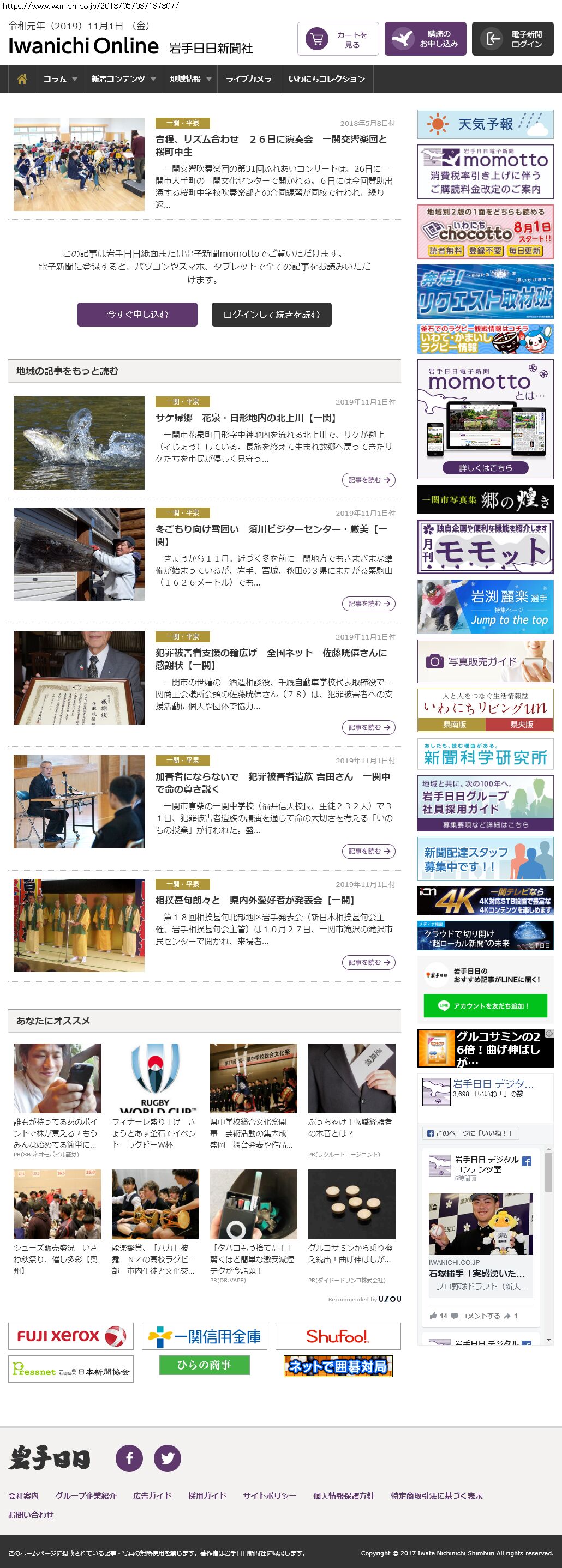View the cart with カートを見る

tap(338, 40)
